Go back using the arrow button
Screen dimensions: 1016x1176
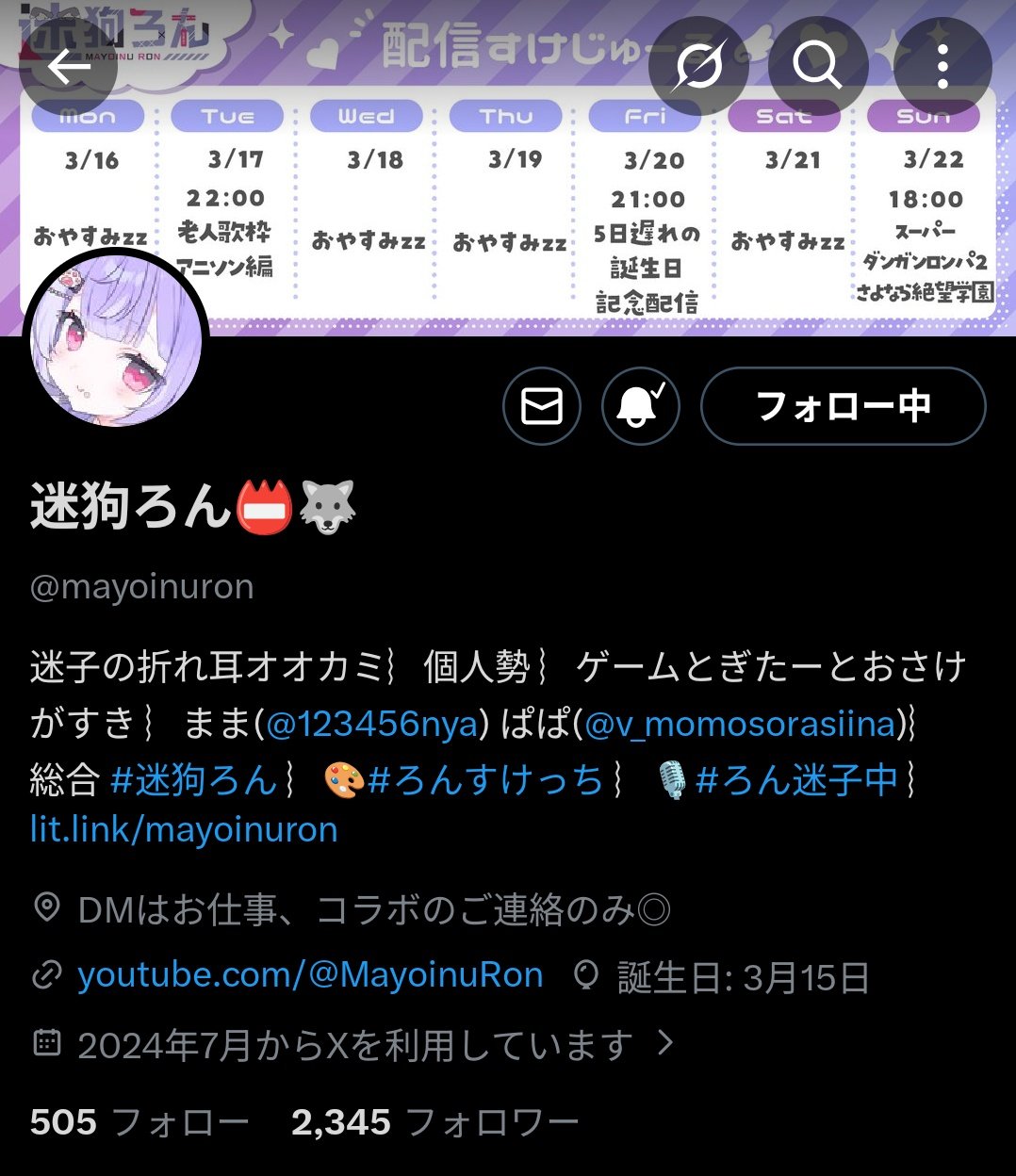tap(68, 67)
